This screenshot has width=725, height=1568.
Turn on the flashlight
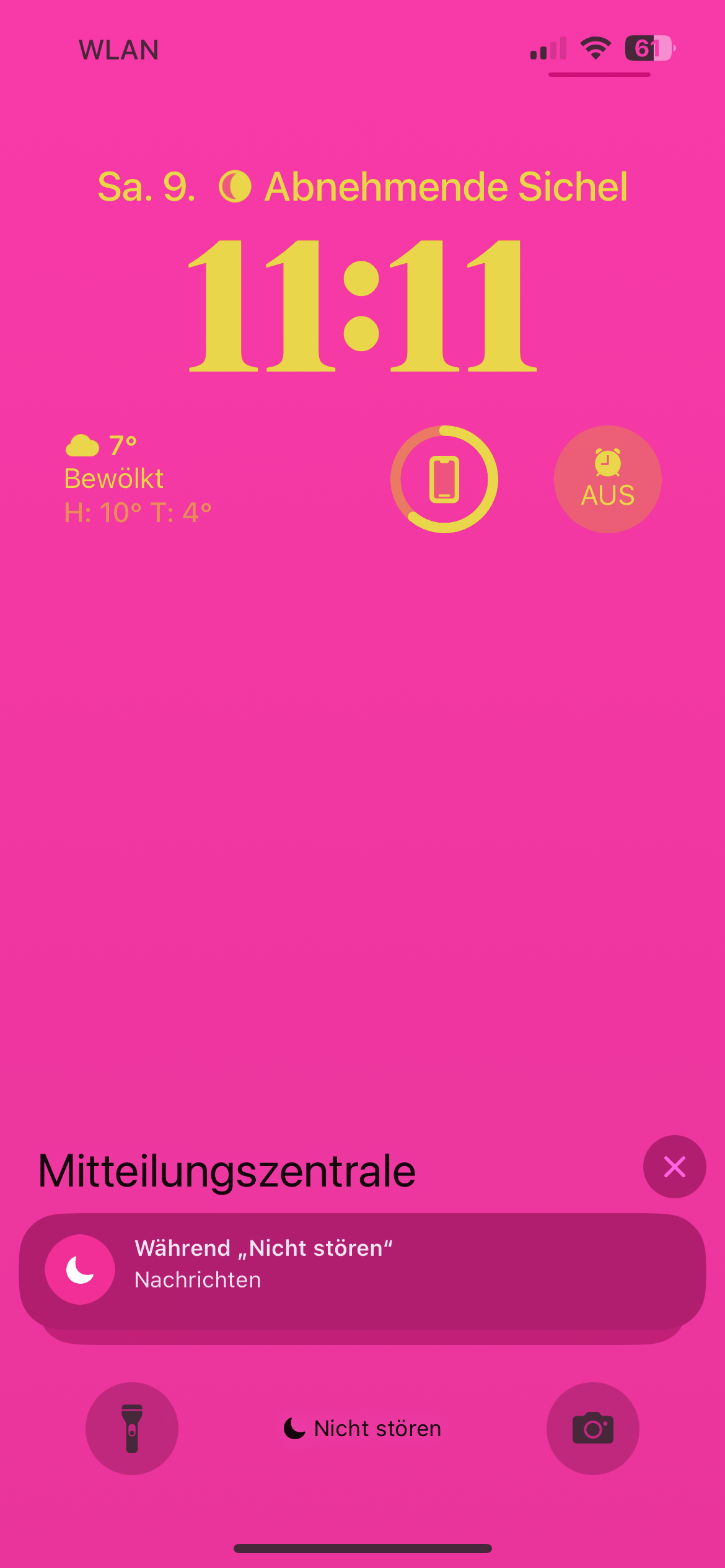point(132,1428)
